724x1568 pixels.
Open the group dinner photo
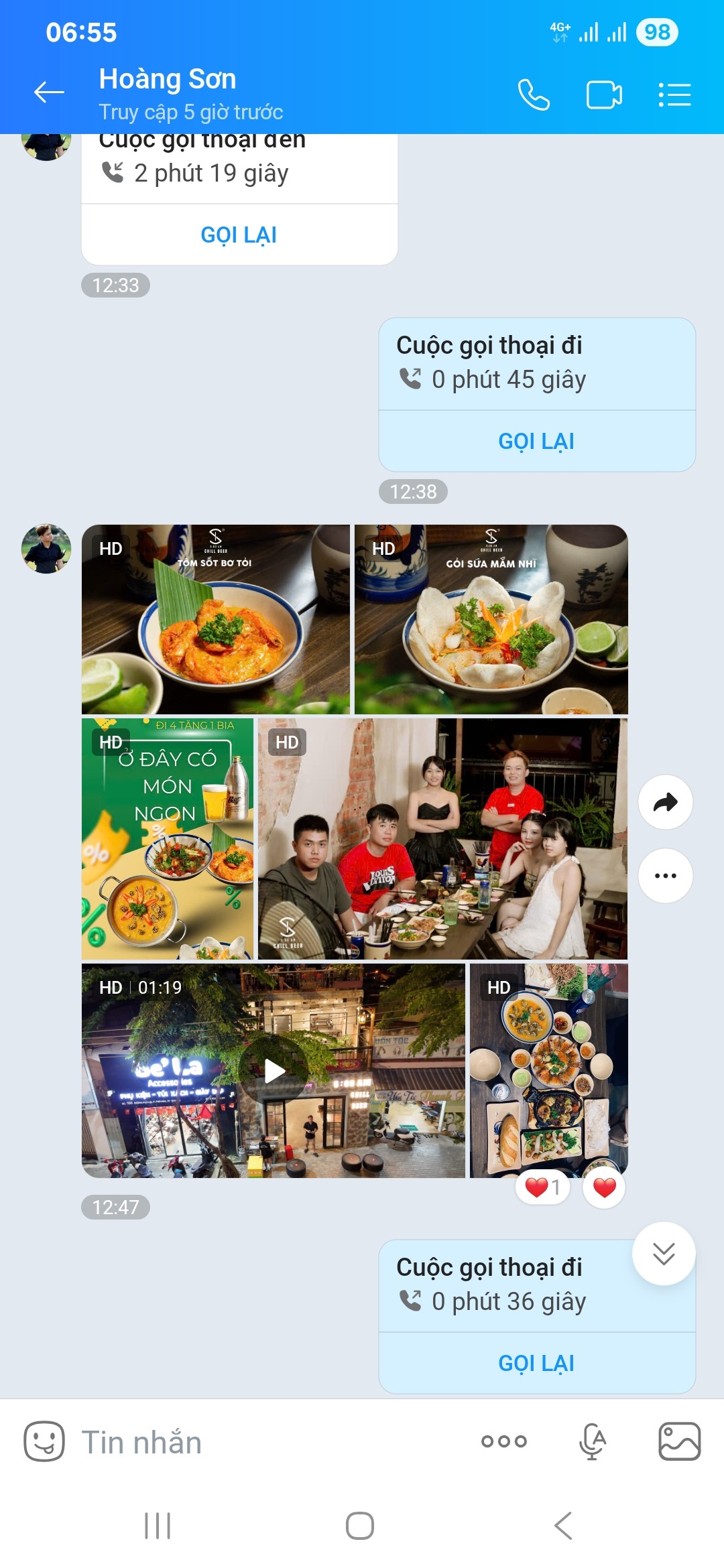(x=442, y=839)
